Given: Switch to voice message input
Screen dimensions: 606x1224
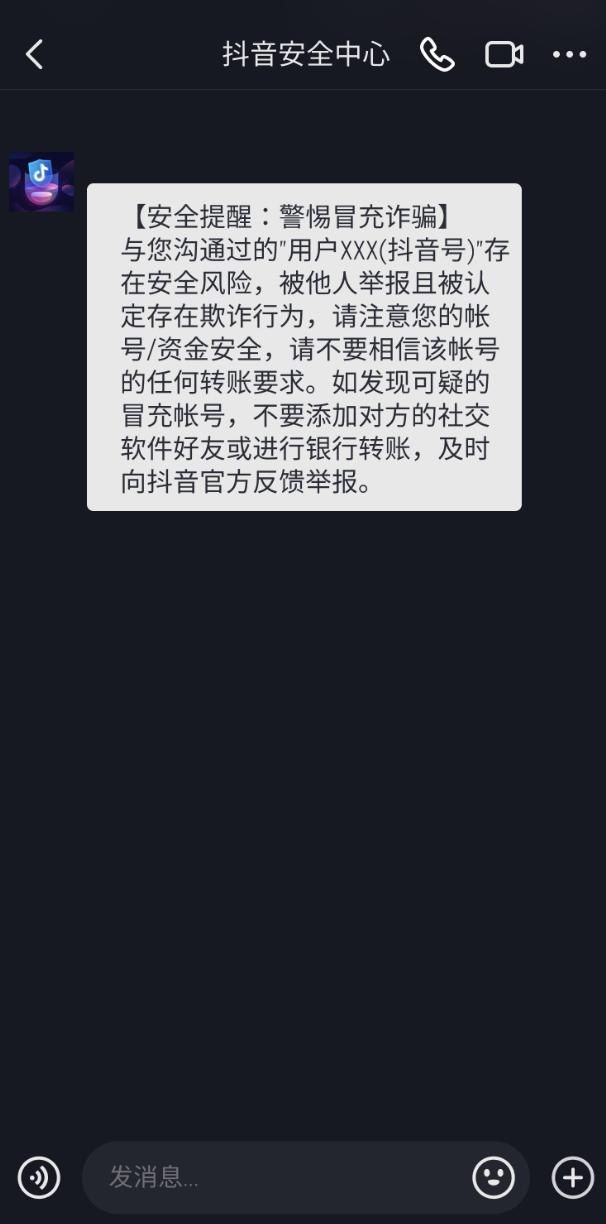Looking at the screenshot, I should point(39,1177).
